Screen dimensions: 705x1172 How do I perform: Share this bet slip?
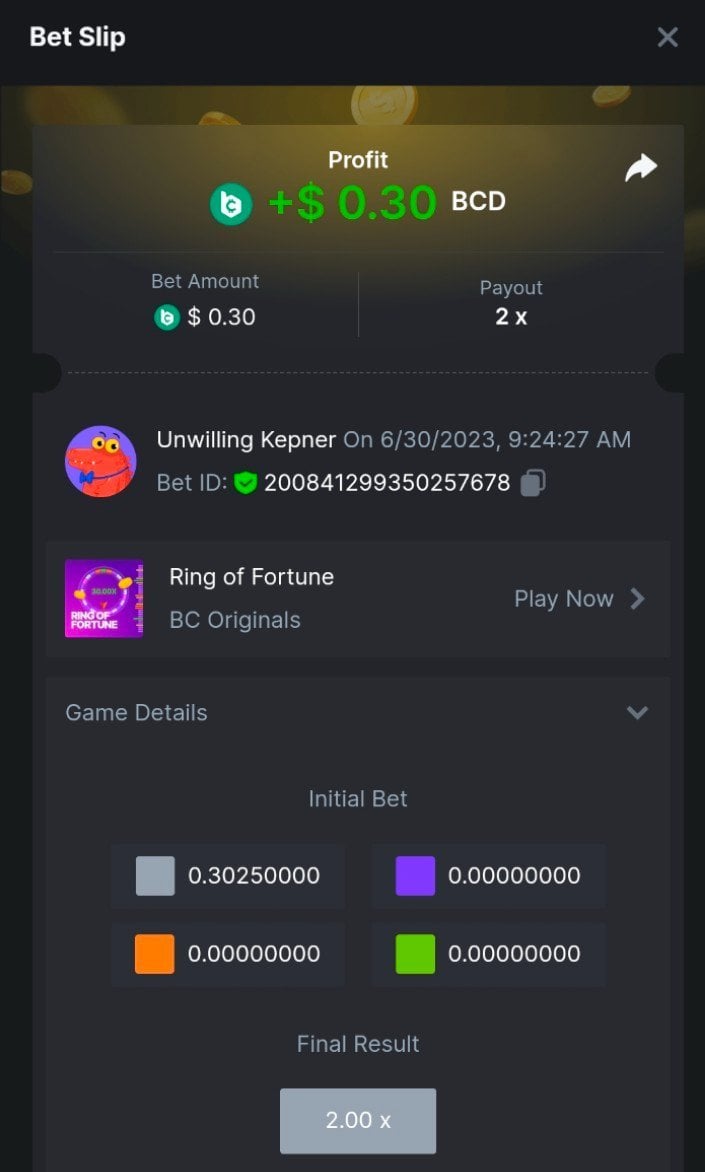click(x=641, y=168)
